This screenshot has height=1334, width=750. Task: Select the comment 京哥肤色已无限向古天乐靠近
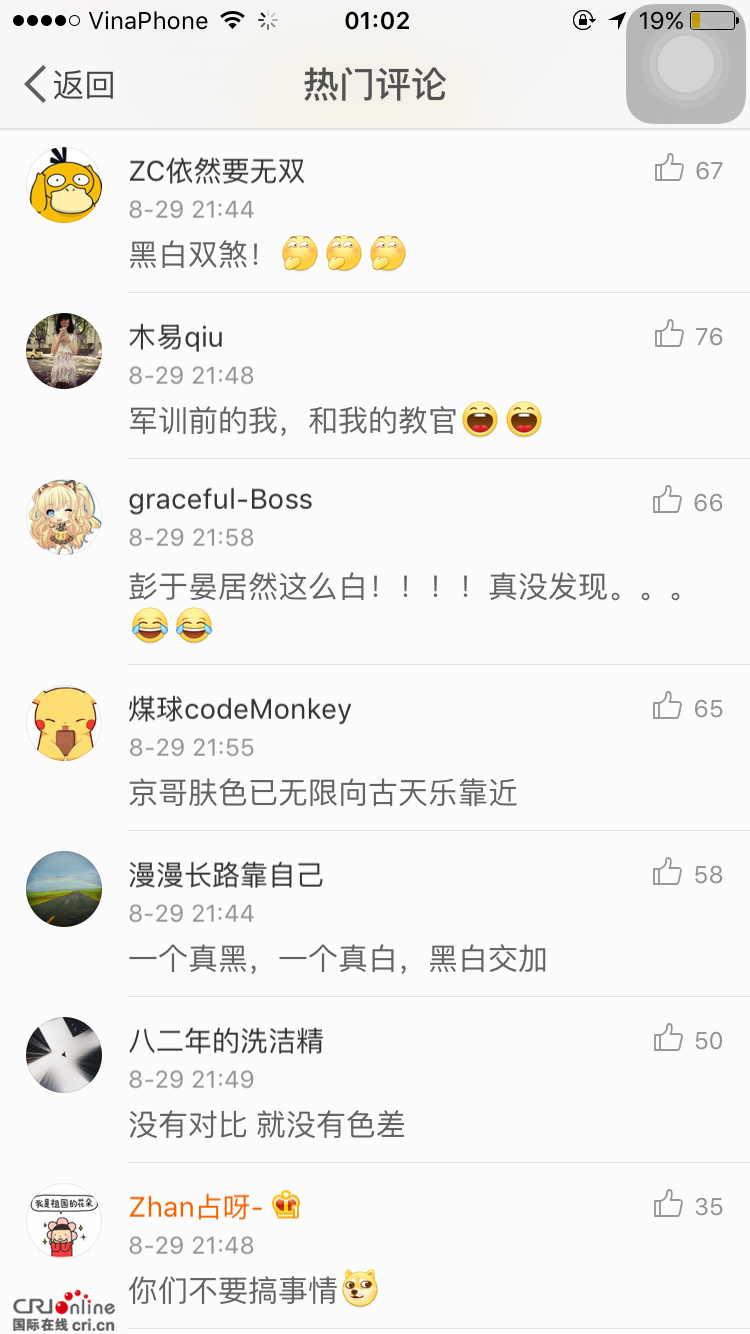323,793
